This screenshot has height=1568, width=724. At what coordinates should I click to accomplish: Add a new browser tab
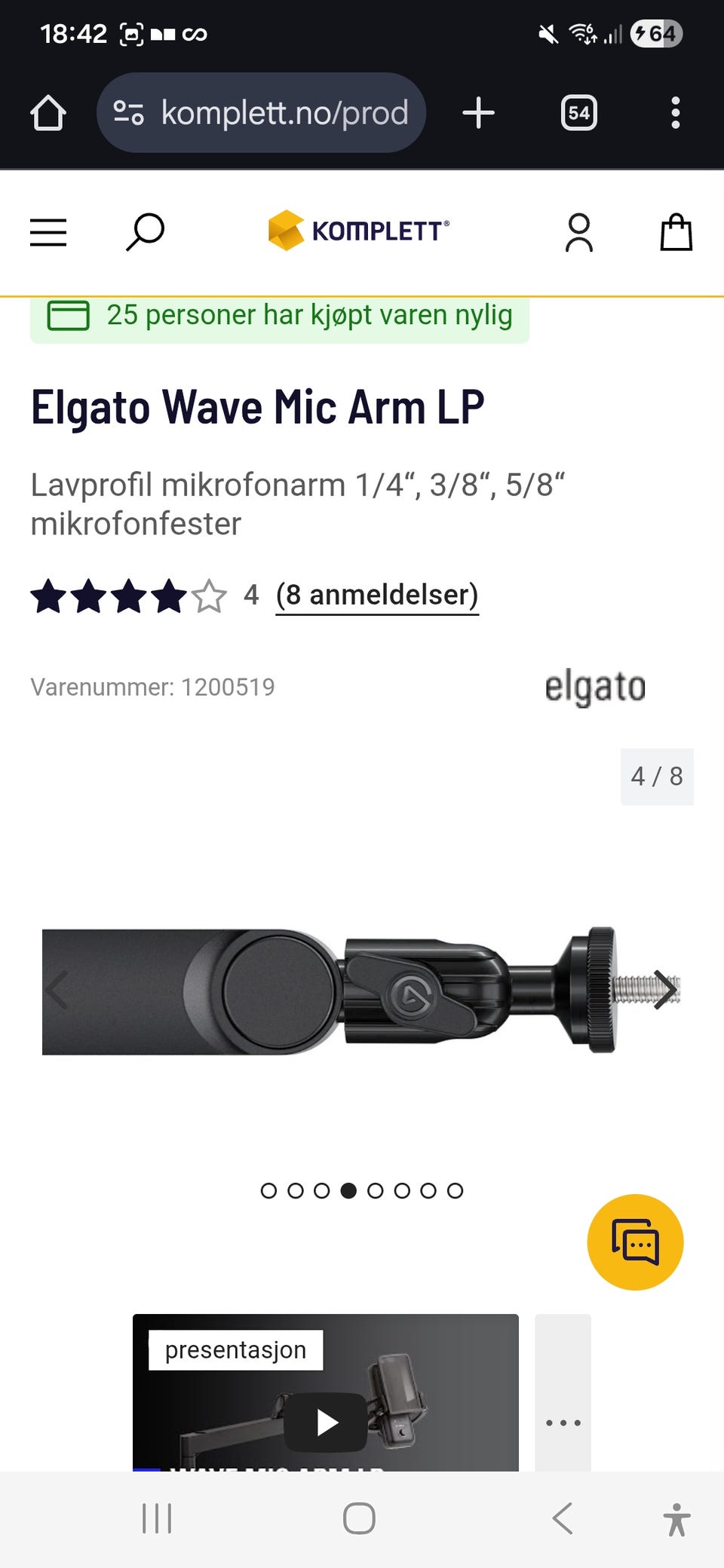(x=478, y=113)
